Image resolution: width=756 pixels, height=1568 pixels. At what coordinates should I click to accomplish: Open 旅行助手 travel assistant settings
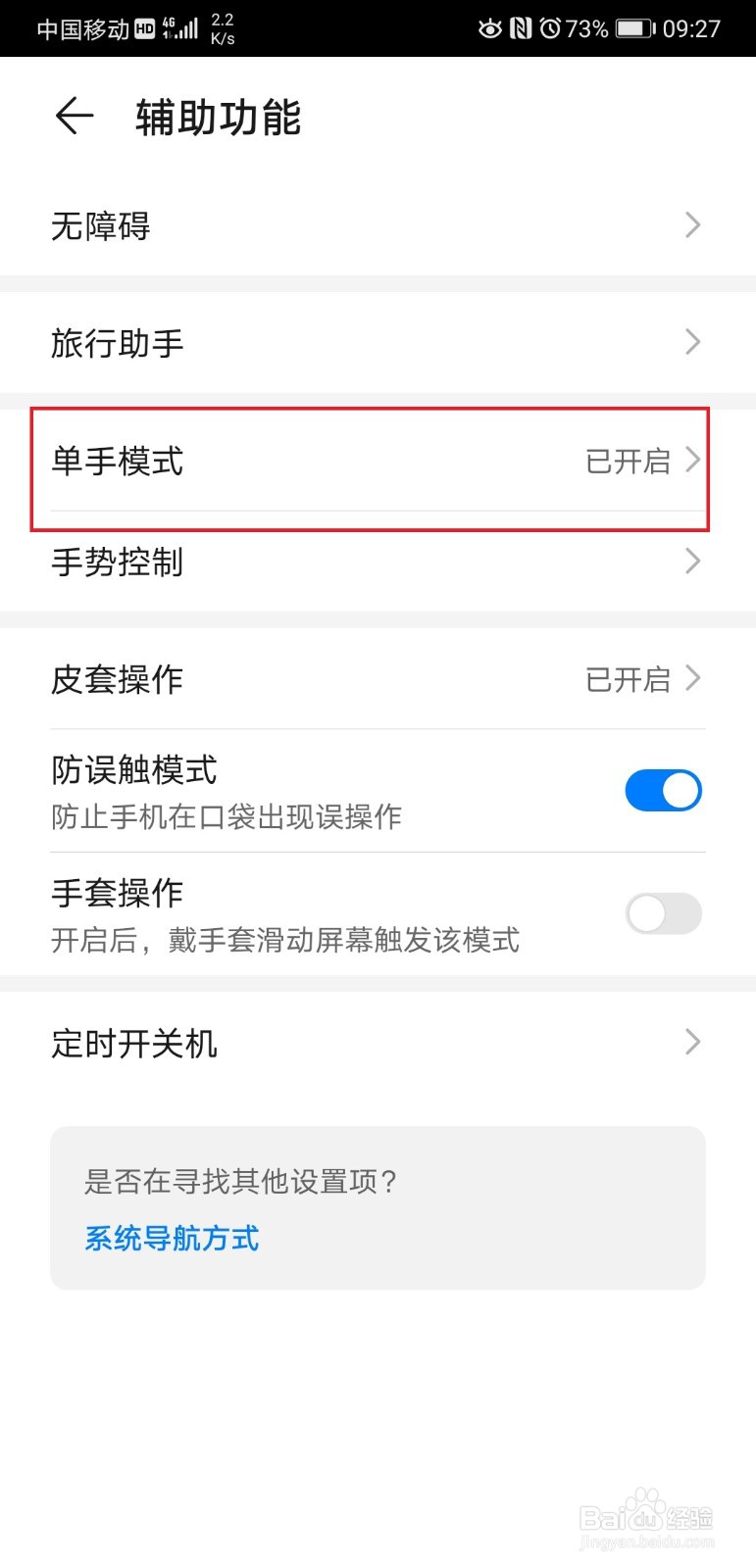tap(378, 342)
